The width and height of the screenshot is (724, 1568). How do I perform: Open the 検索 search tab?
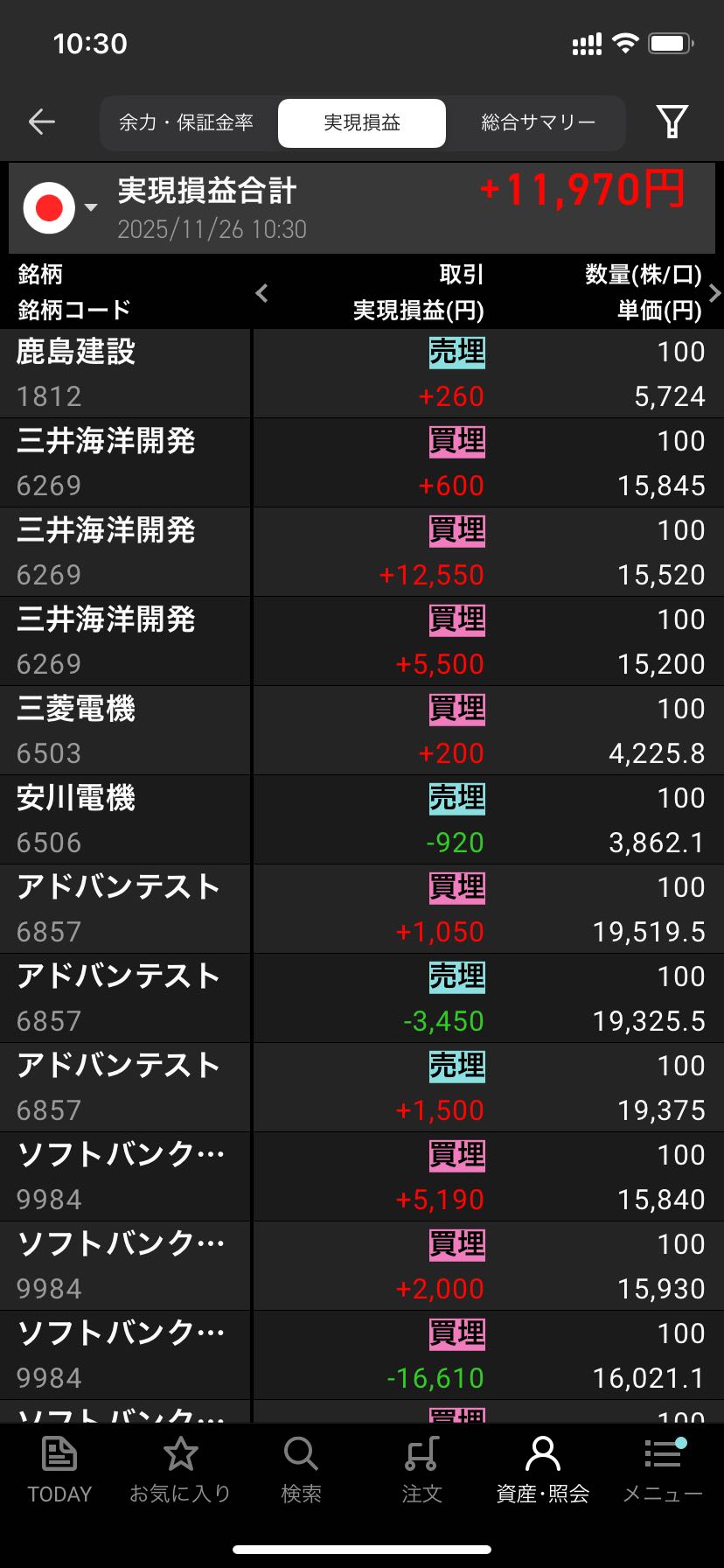(x=301, y=1470)
